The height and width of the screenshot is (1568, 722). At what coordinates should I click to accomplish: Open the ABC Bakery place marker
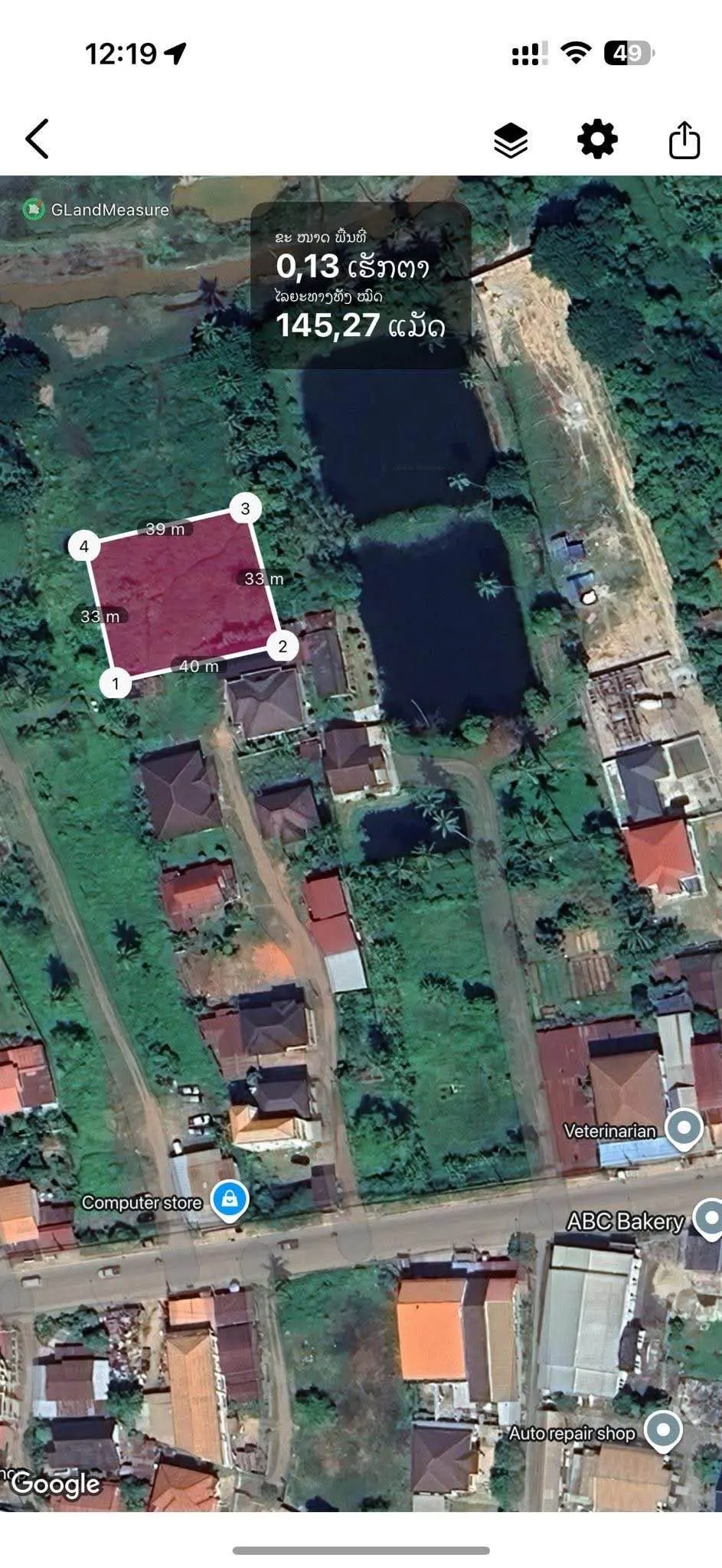(x=708, y=1217)
